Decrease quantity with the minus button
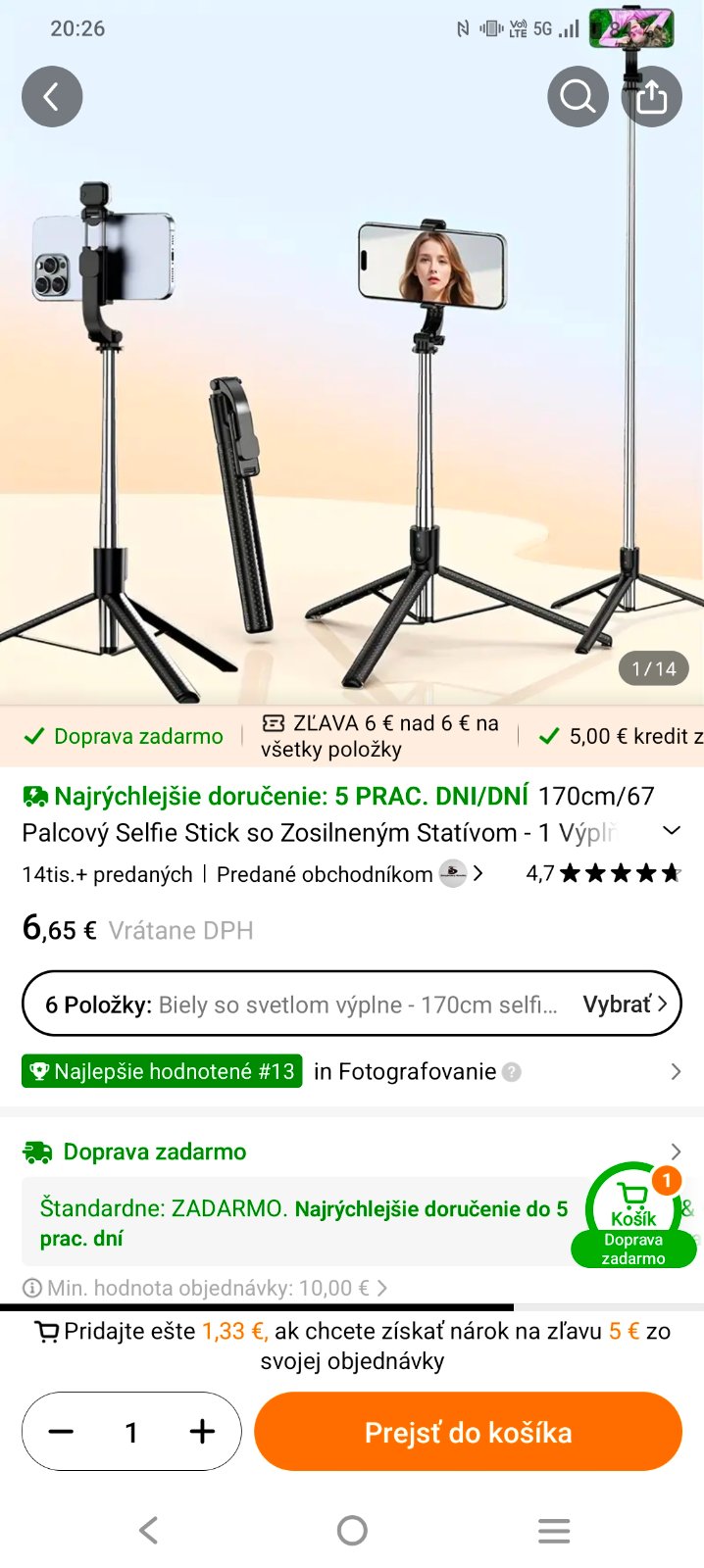Viewport: 704px width, 1568px height. (62, 1432)
